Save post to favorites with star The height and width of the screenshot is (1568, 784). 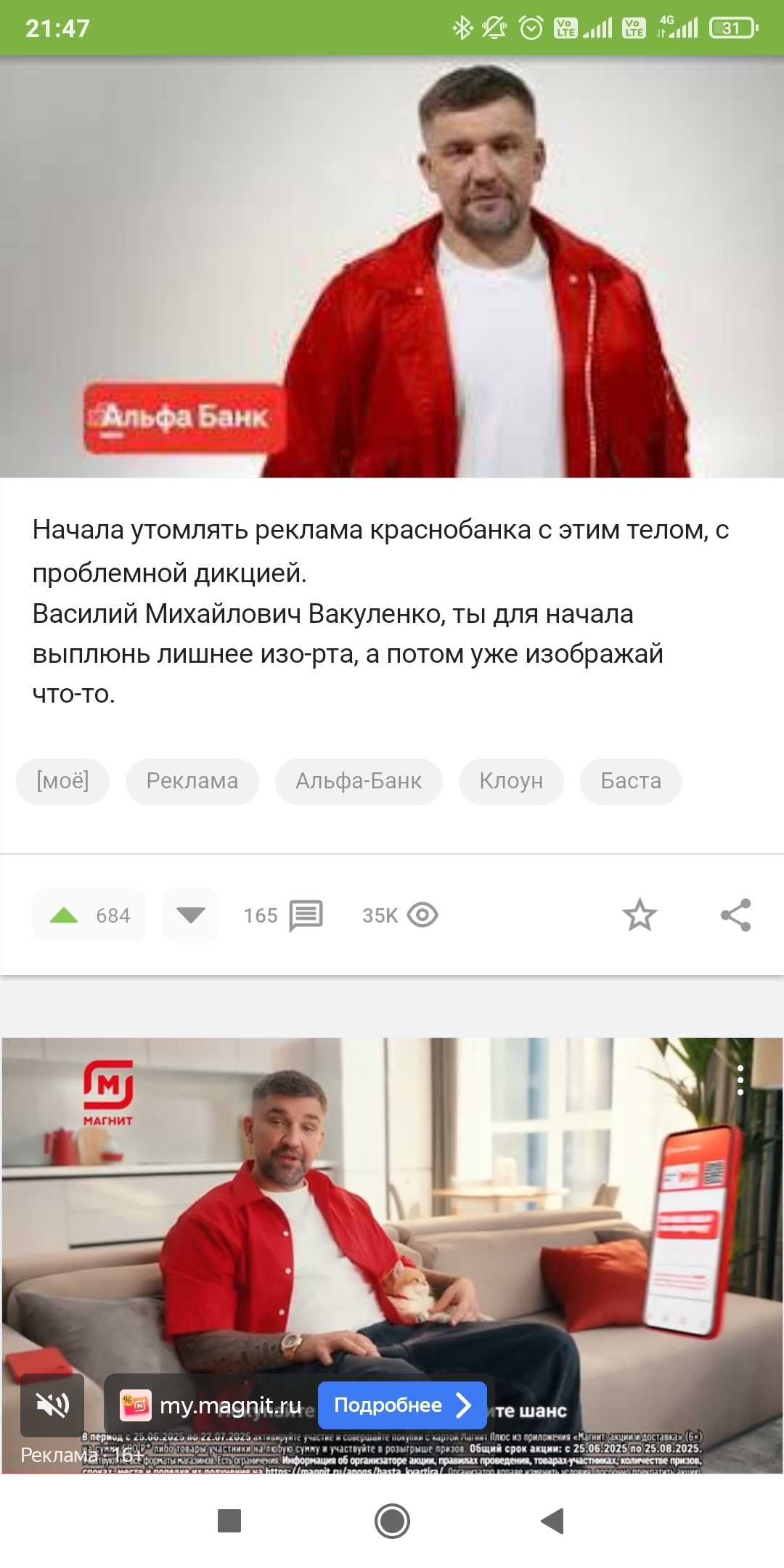pos(640,915)
